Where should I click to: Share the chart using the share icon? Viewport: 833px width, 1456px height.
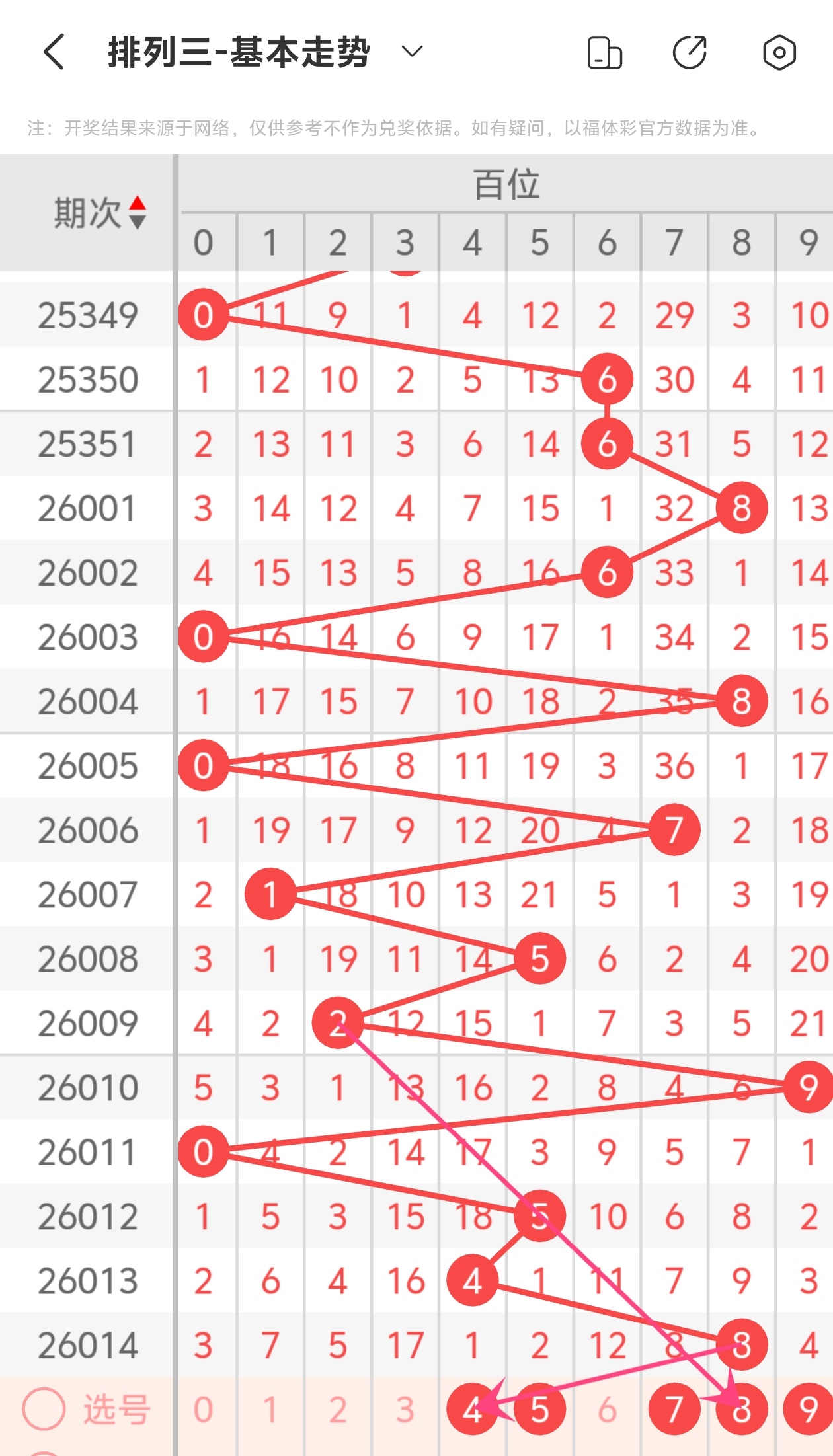click(690, 53)
